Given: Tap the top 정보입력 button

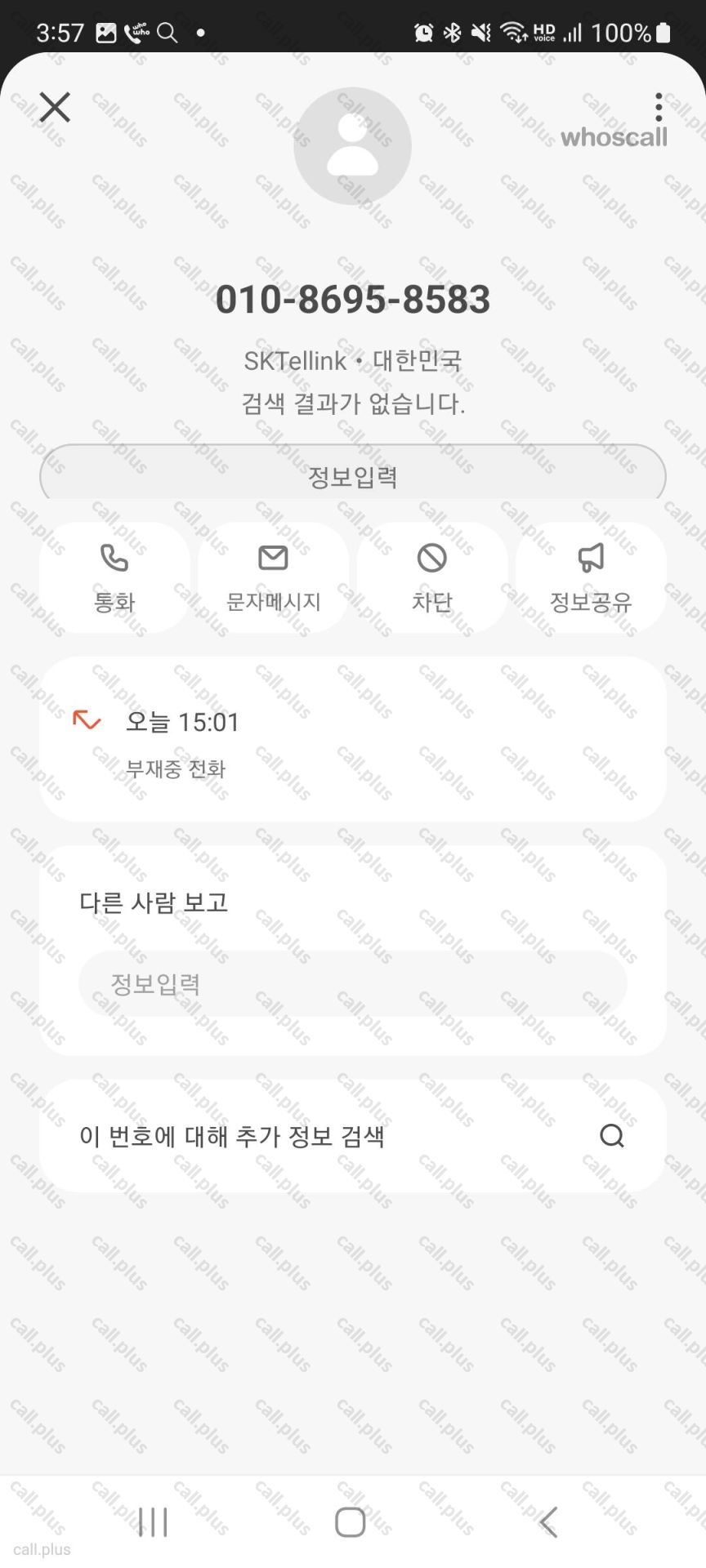Looking at the screenshot, I should tap(352, 475).
